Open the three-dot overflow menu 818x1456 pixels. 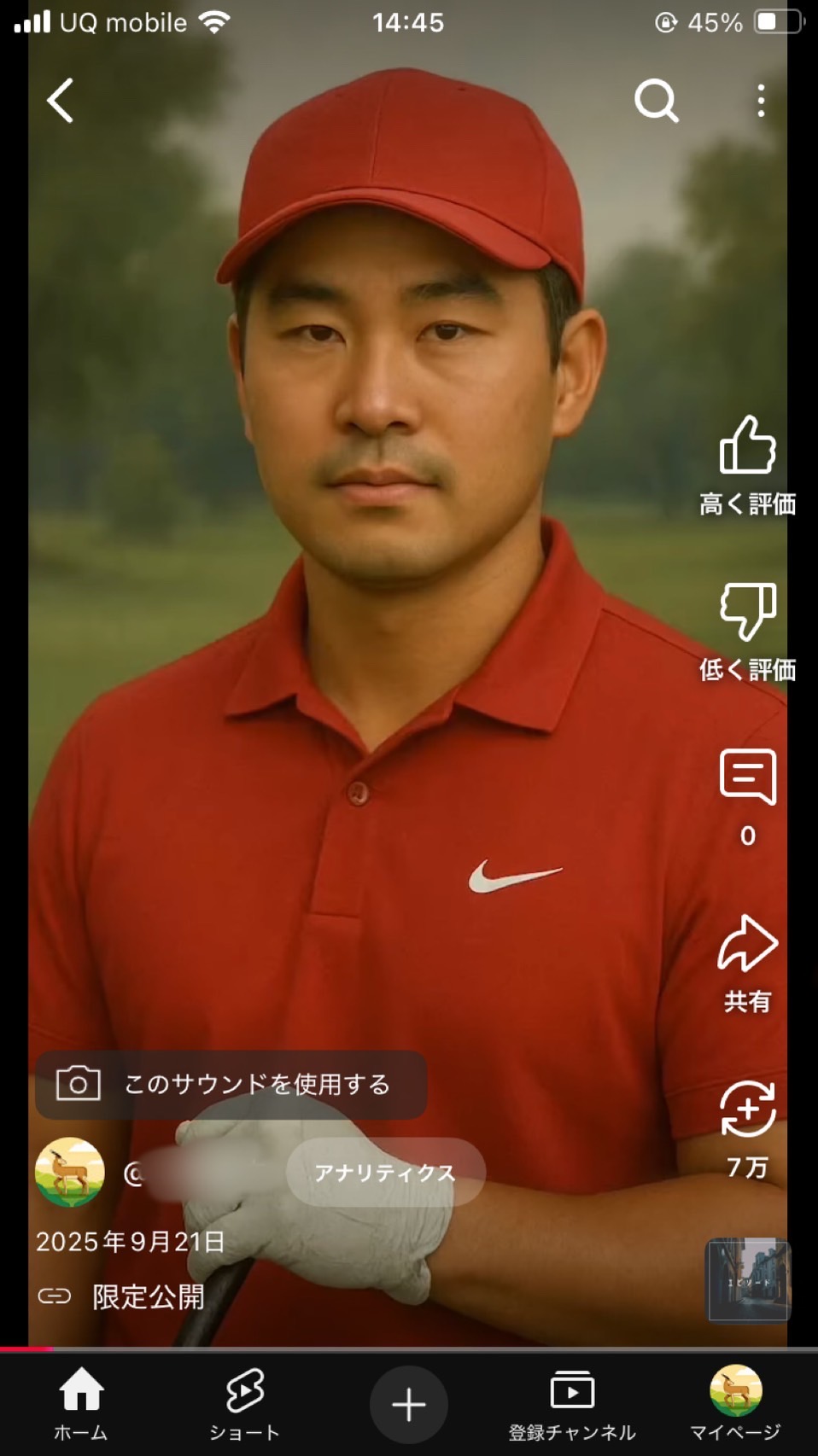click(x=761, y=101)
